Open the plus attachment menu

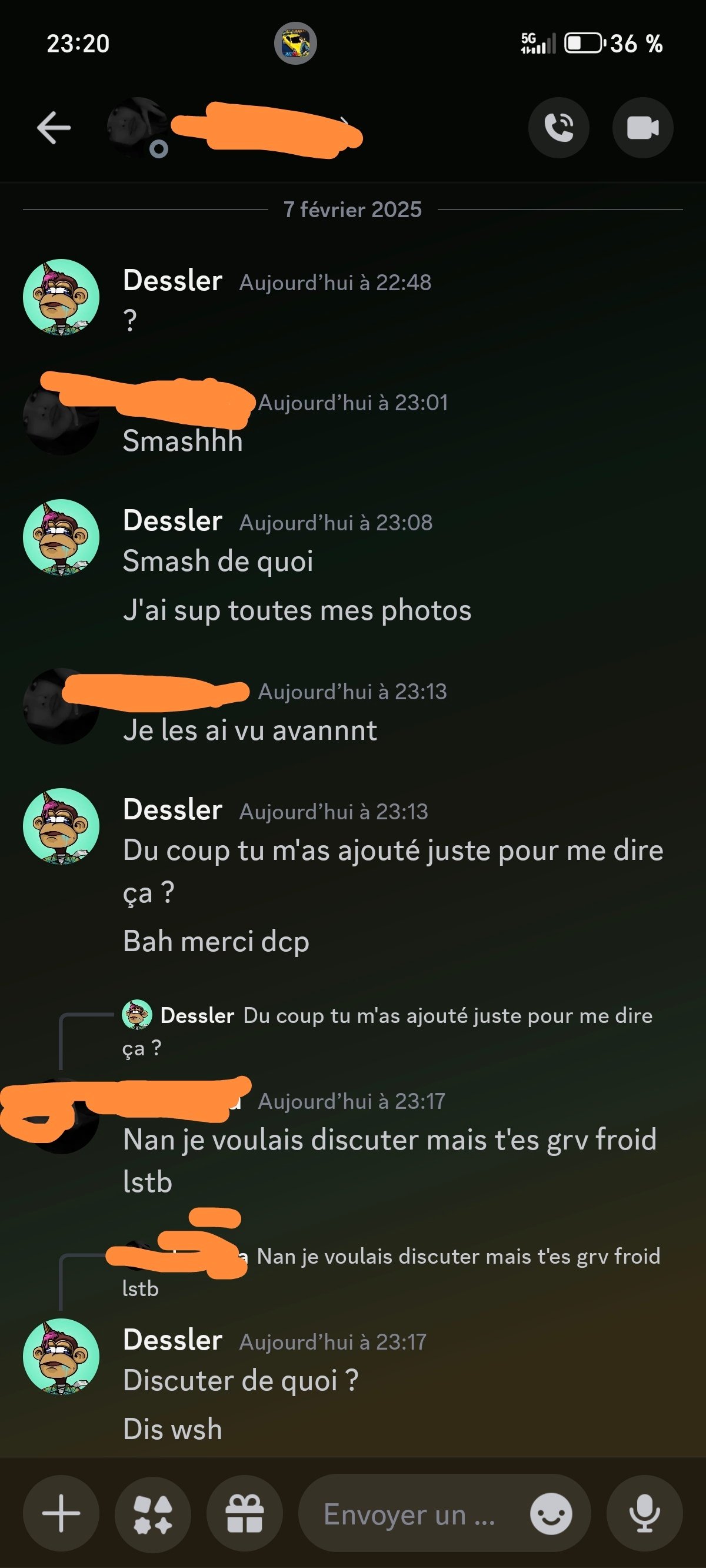61,1513
